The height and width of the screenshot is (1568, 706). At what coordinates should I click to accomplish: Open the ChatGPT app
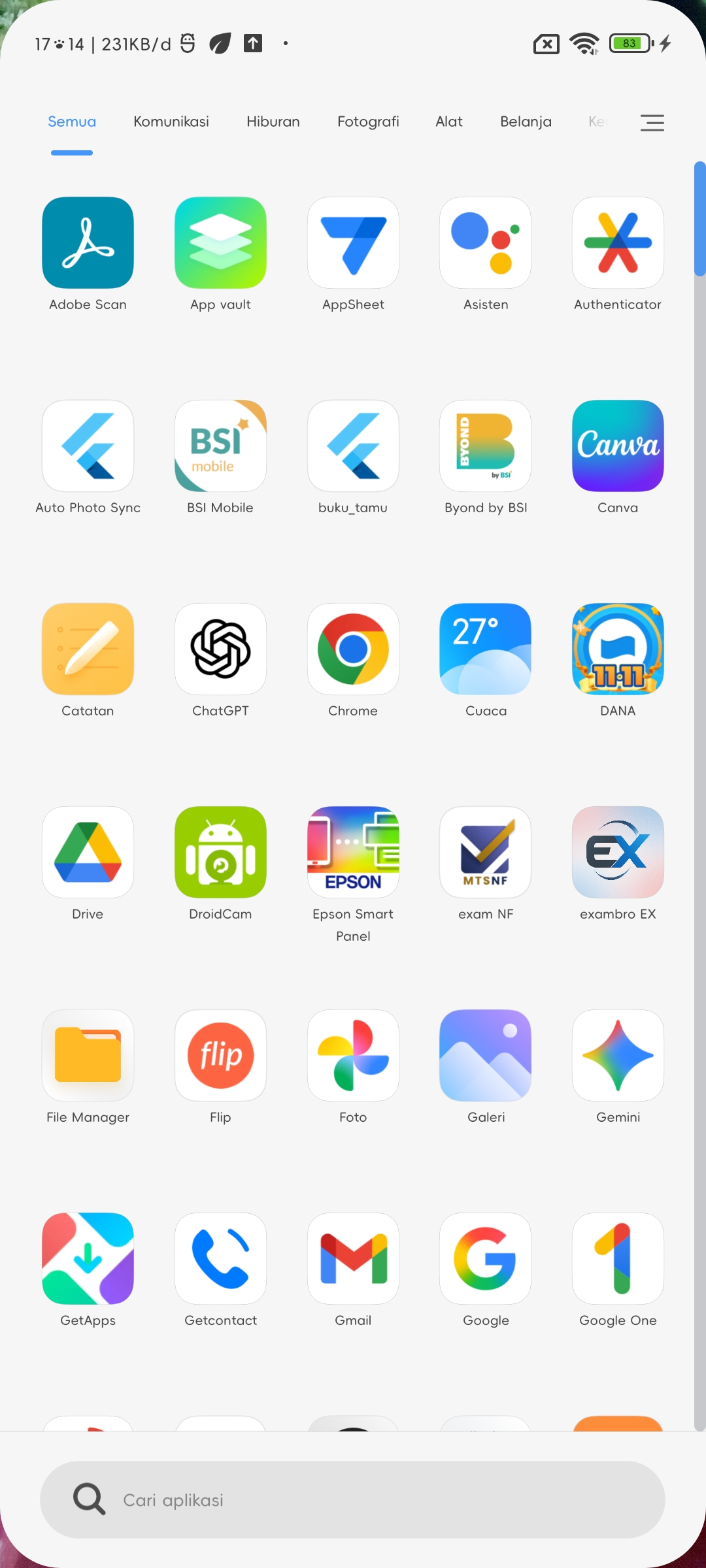click(220, 649)
